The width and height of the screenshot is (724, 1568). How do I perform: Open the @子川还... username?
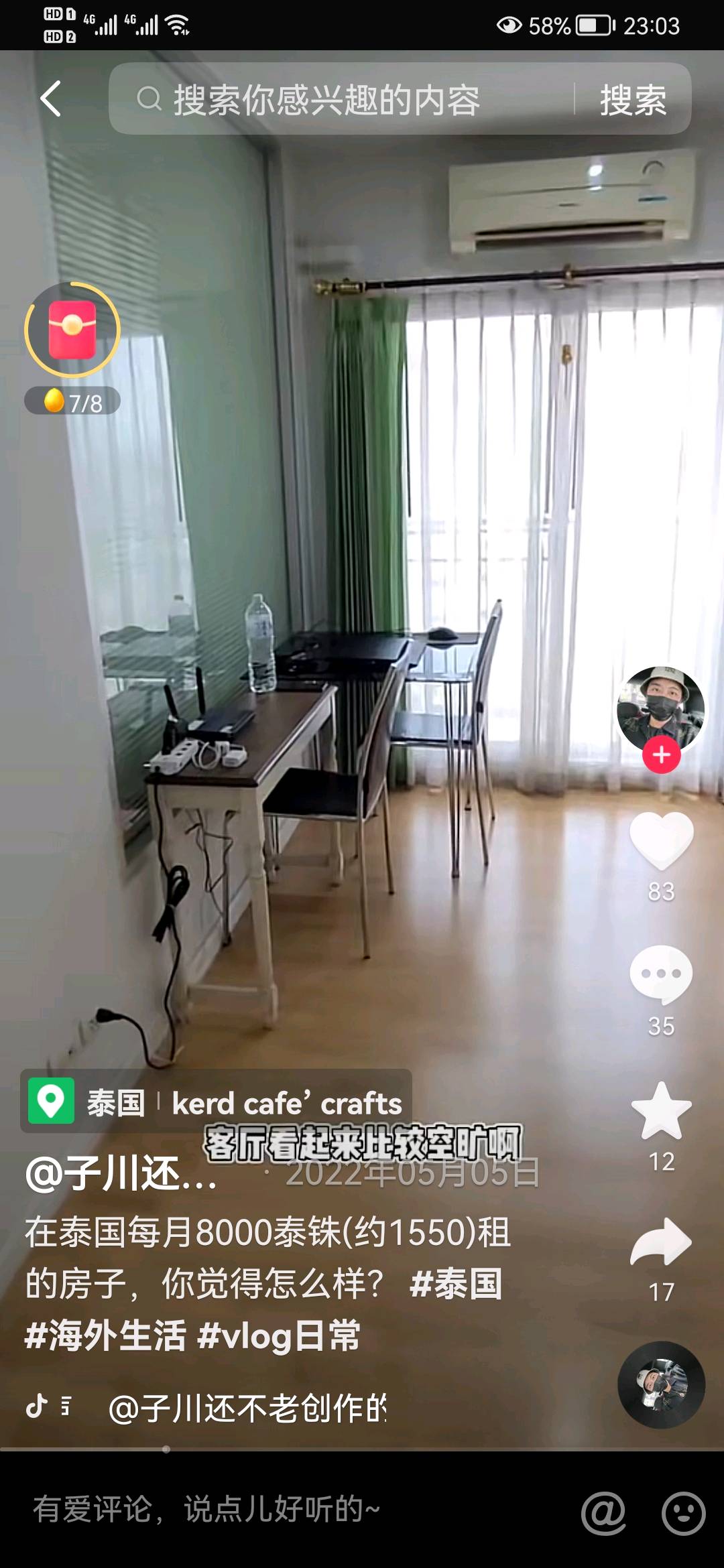[x=121, y=1174]
